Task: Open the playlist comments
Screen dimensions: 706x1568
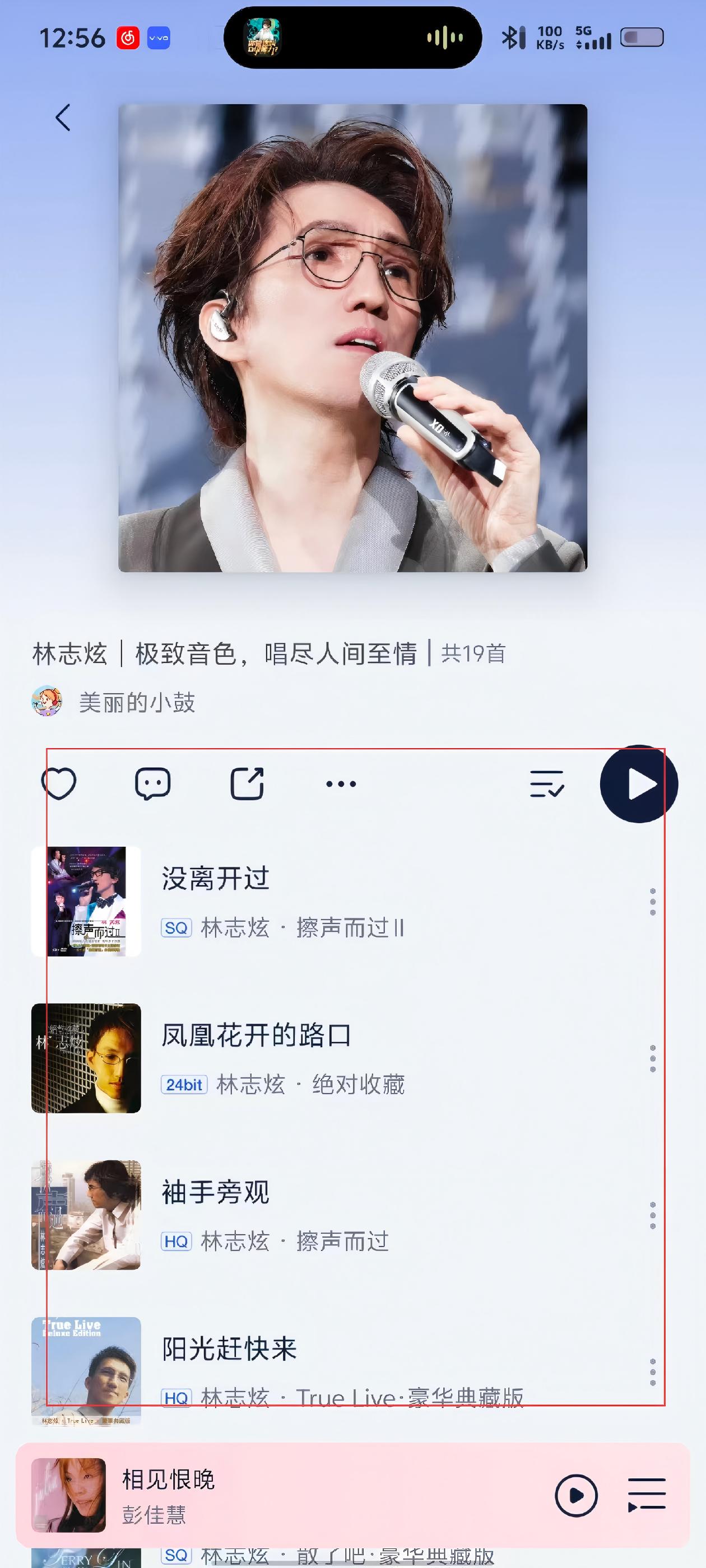Action: pos(152,783)
